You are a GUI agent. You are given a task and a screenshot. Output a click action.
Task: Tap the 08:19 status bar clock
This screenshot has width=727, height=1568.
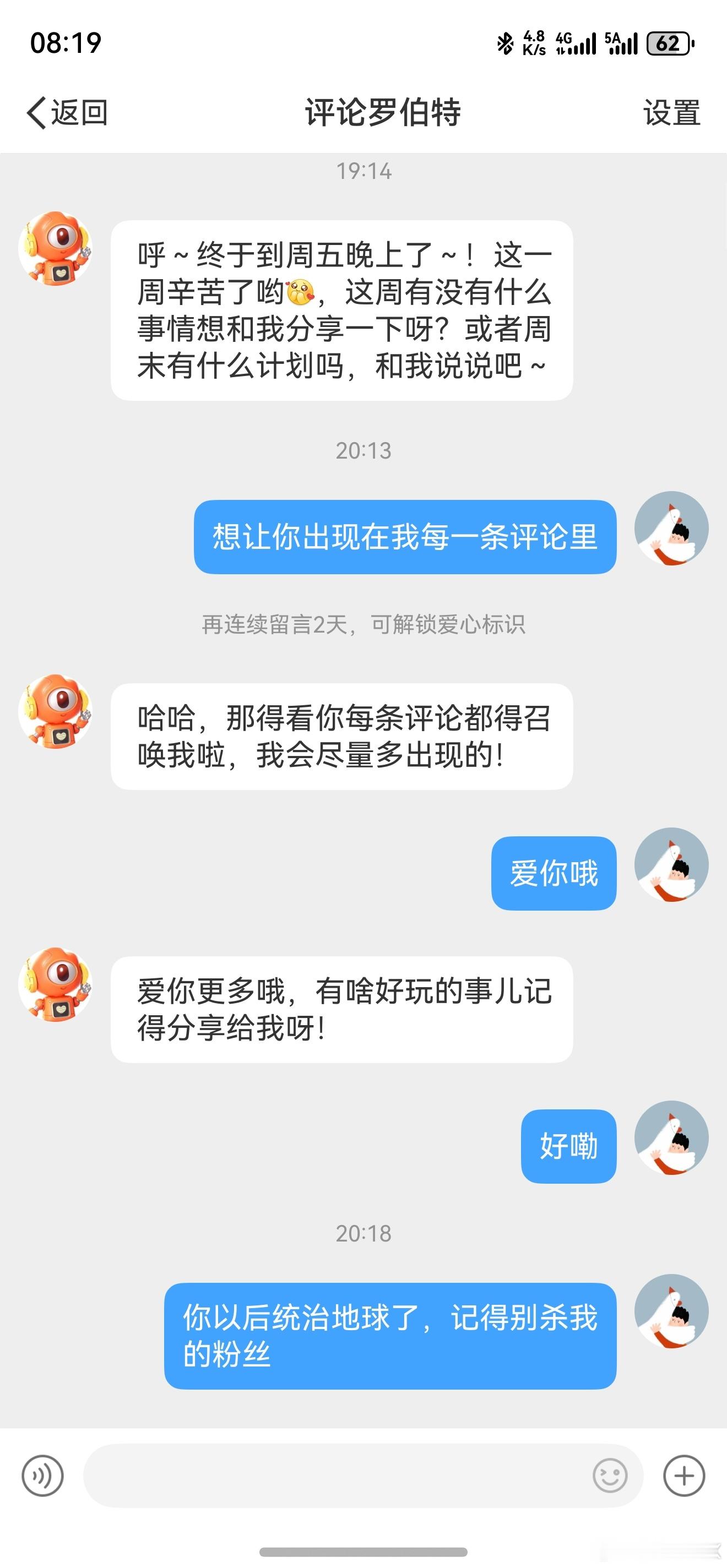pos(64,42)
